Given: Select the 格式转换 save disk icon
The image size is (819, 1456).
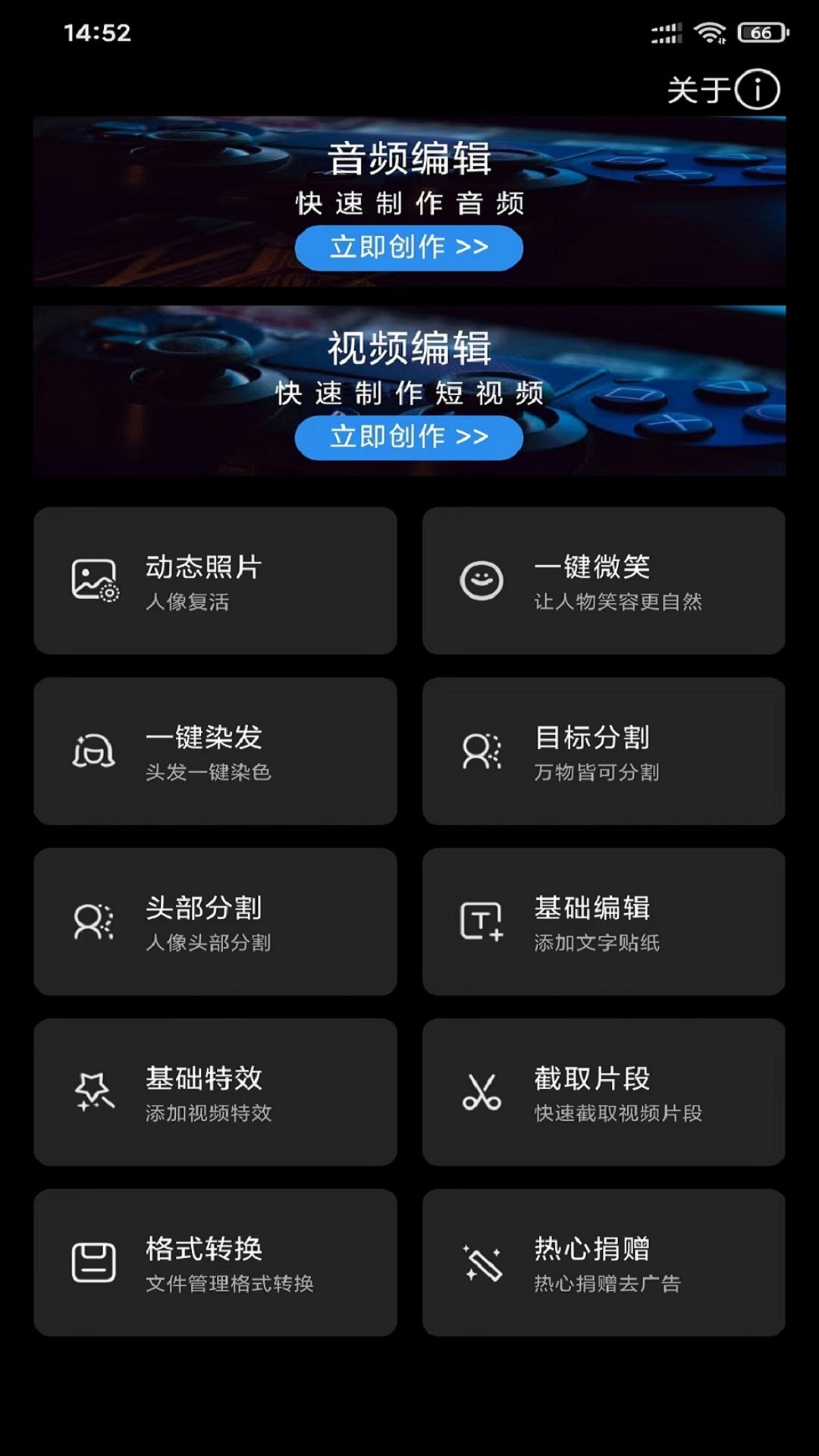Looking at the screenshot, I should pyautogui.click(x=94, y=1261).
